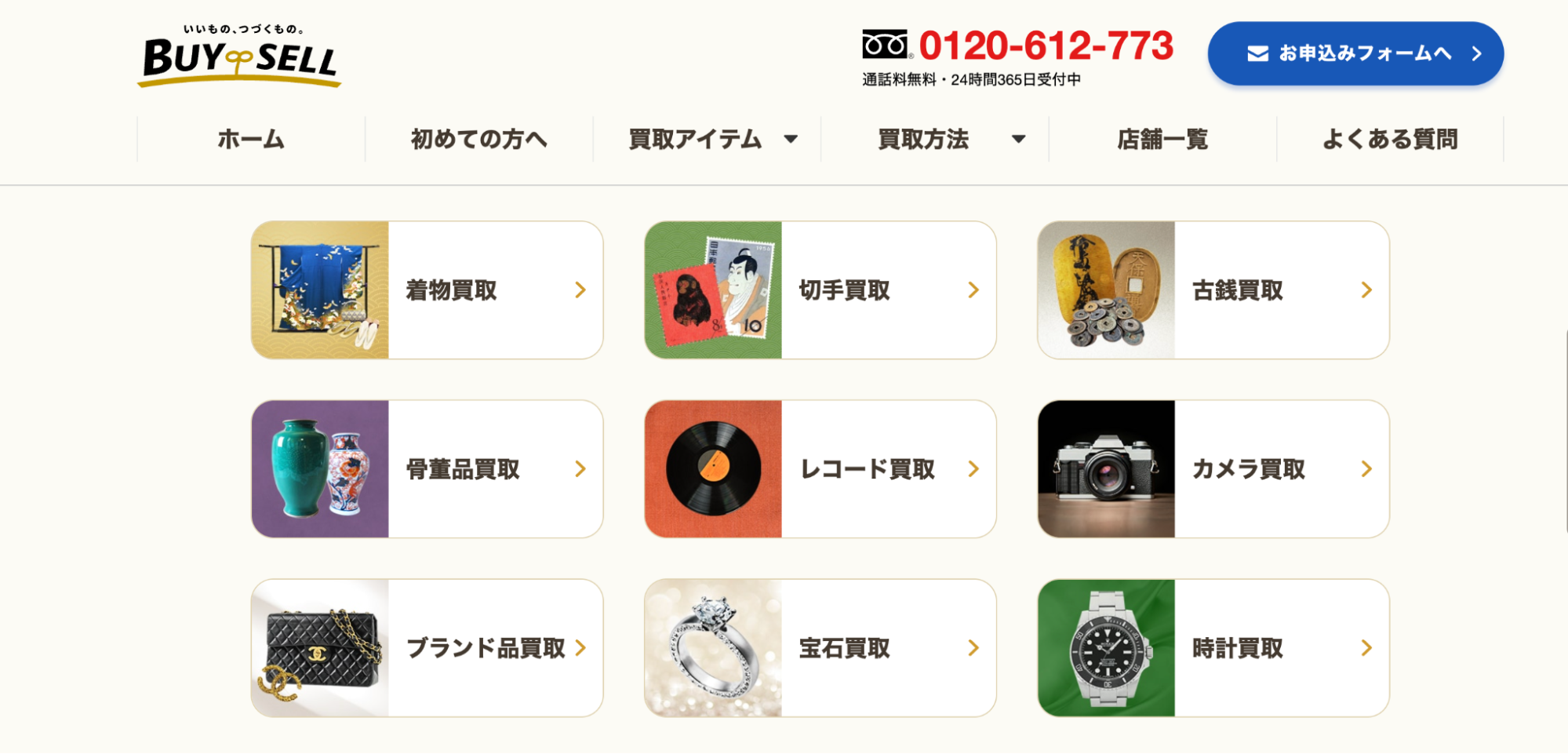Open the 古銭買取 old coins card
The width and height of the screenshot is (1568, 754).
click(1213, 290)
